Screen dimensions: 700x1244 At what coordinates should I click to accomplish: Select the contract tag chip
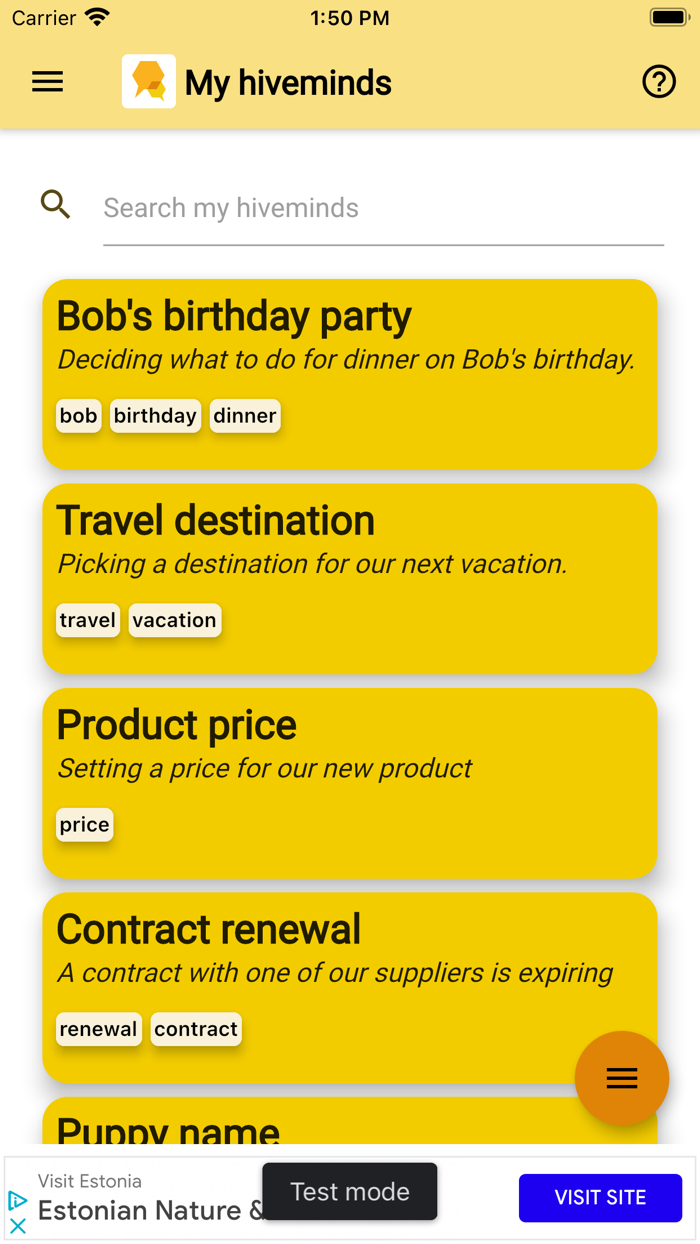pos(196,1029)
